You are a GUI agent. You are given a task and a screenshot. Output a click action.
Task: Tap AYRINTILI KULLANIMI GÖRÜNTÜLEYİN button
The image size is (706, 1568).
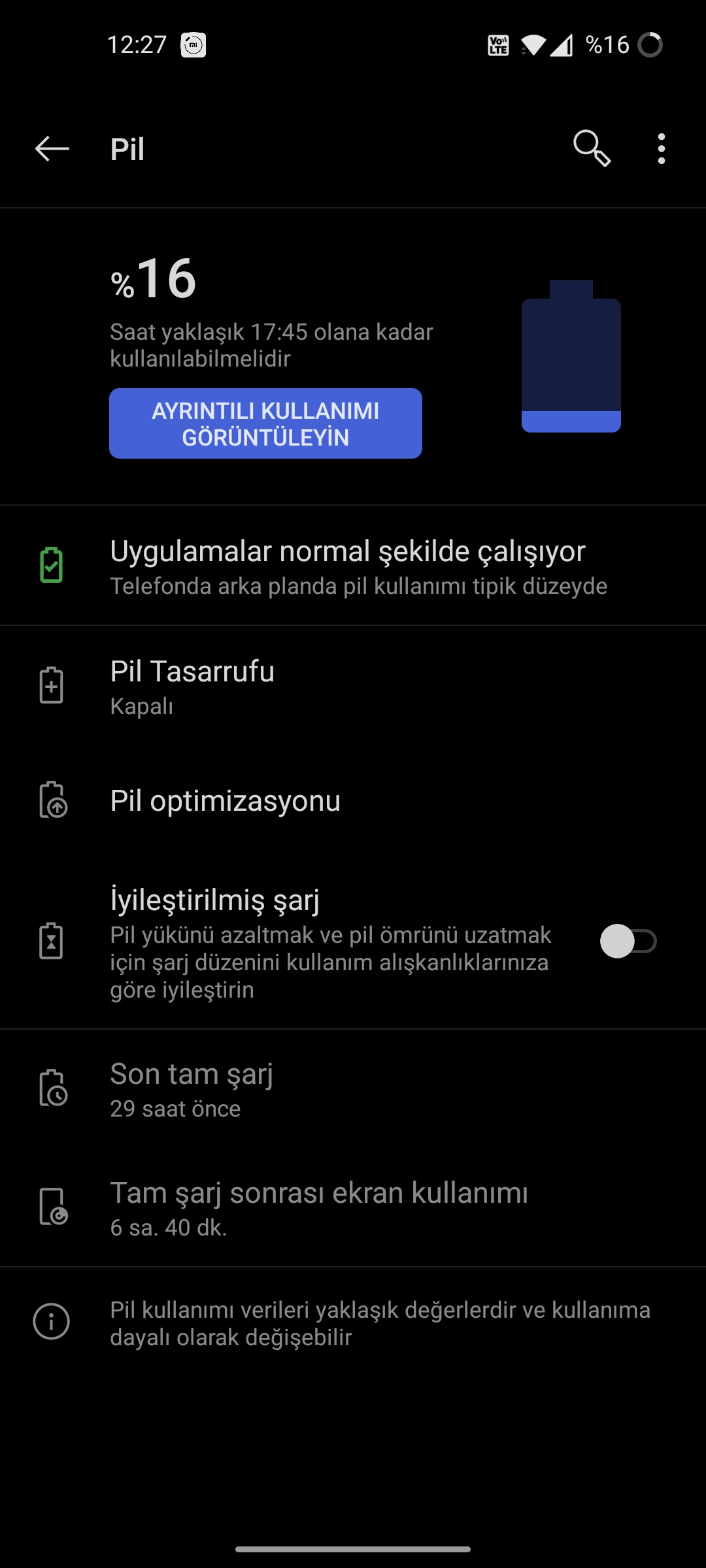click(265, 423)
